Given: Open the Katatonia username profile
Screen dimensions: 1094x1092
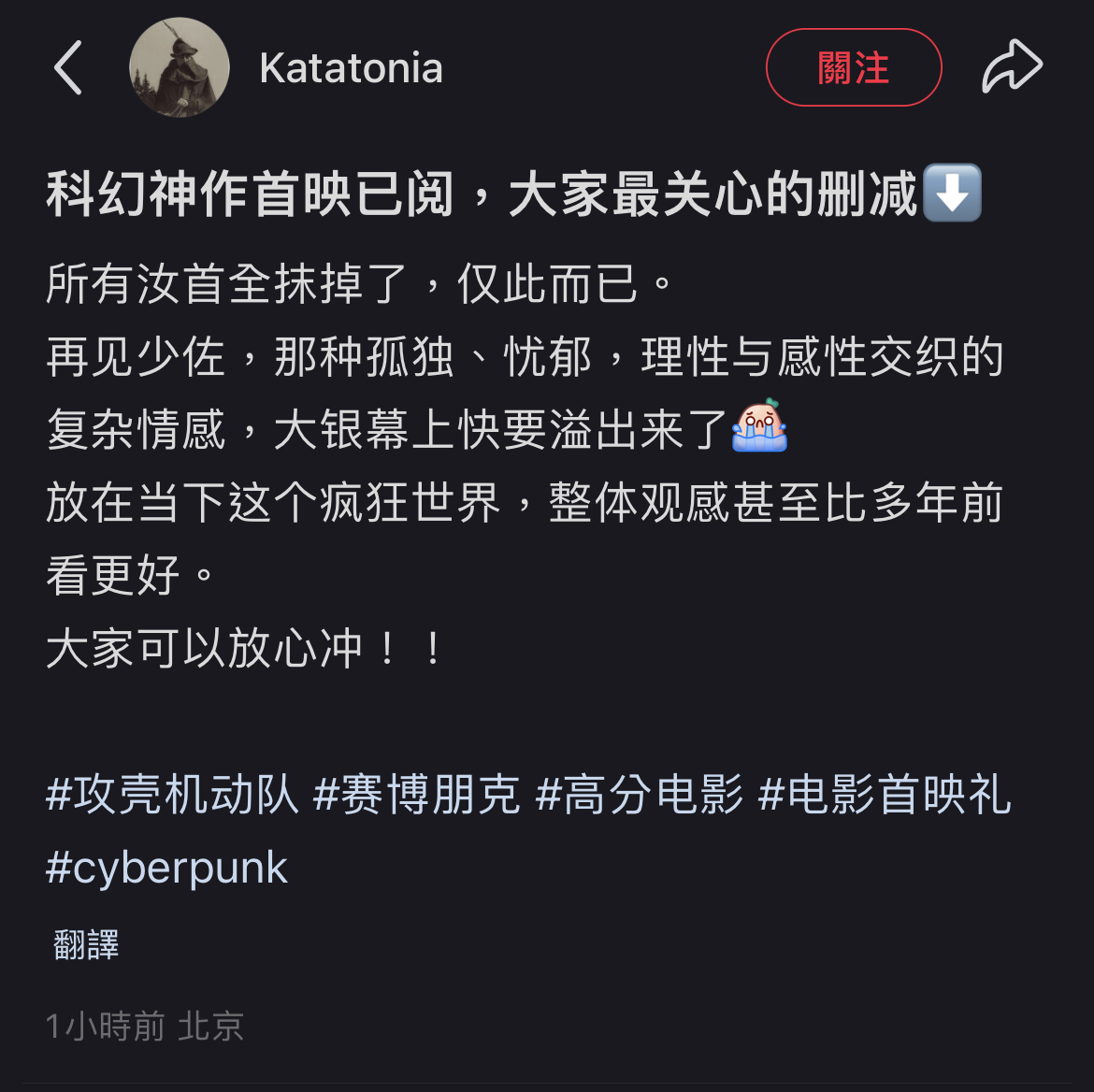Looking at the screenshot, I should pyautogui.click(x=351, y=68).
